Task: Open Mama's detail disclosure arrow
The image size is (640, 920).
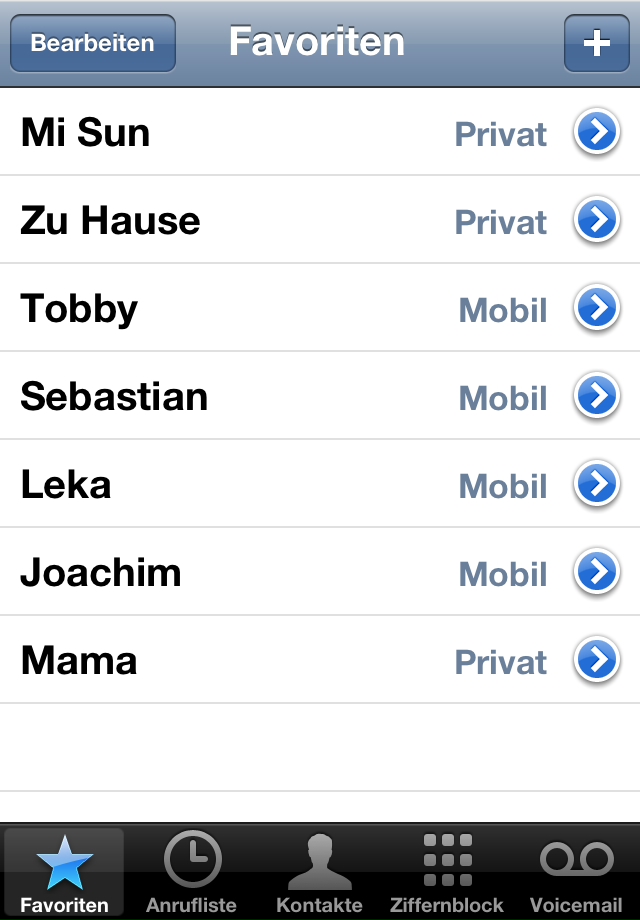Action: click(x=596, y=661)
